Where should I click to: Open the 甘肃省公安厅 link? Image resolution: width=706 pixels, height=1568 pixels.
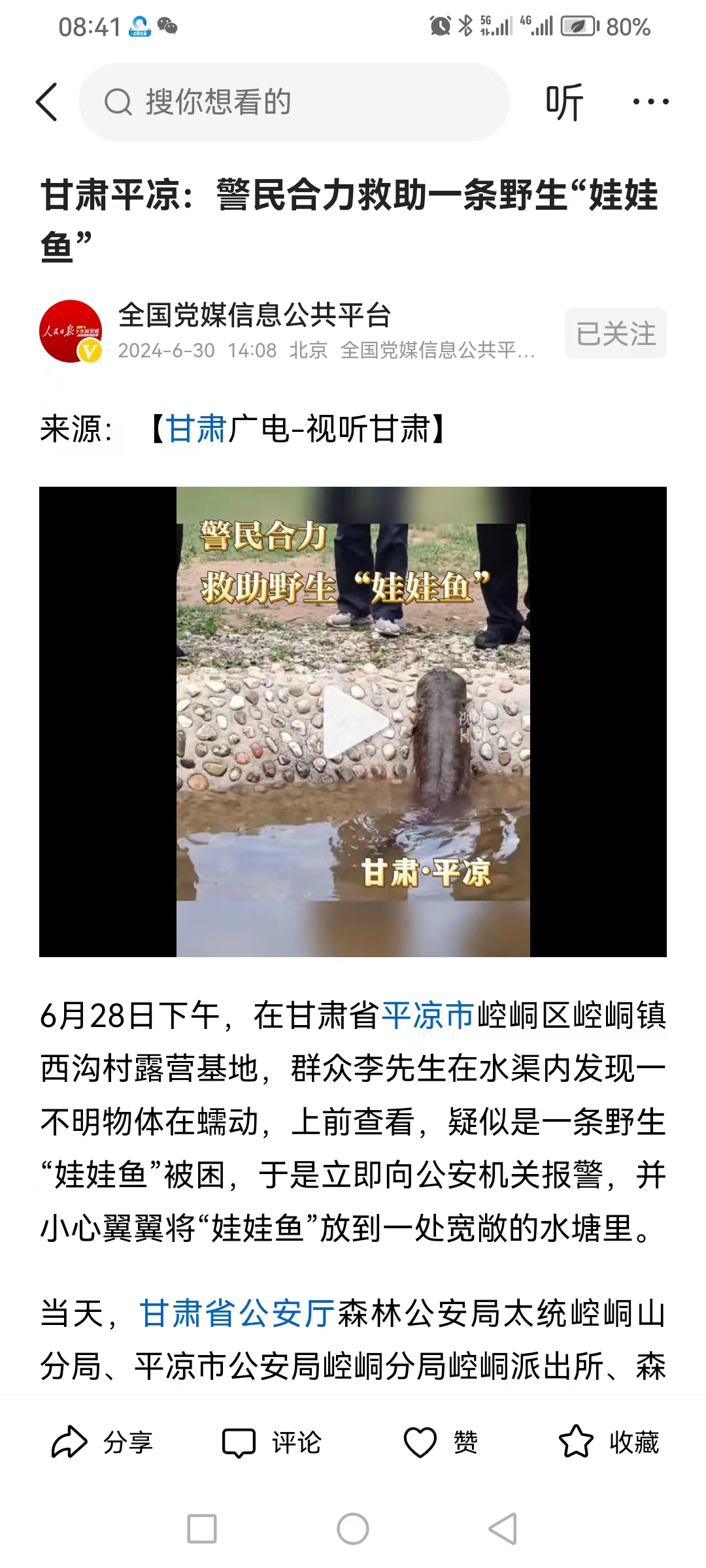pyautogui.click(x=237, y=1313)
